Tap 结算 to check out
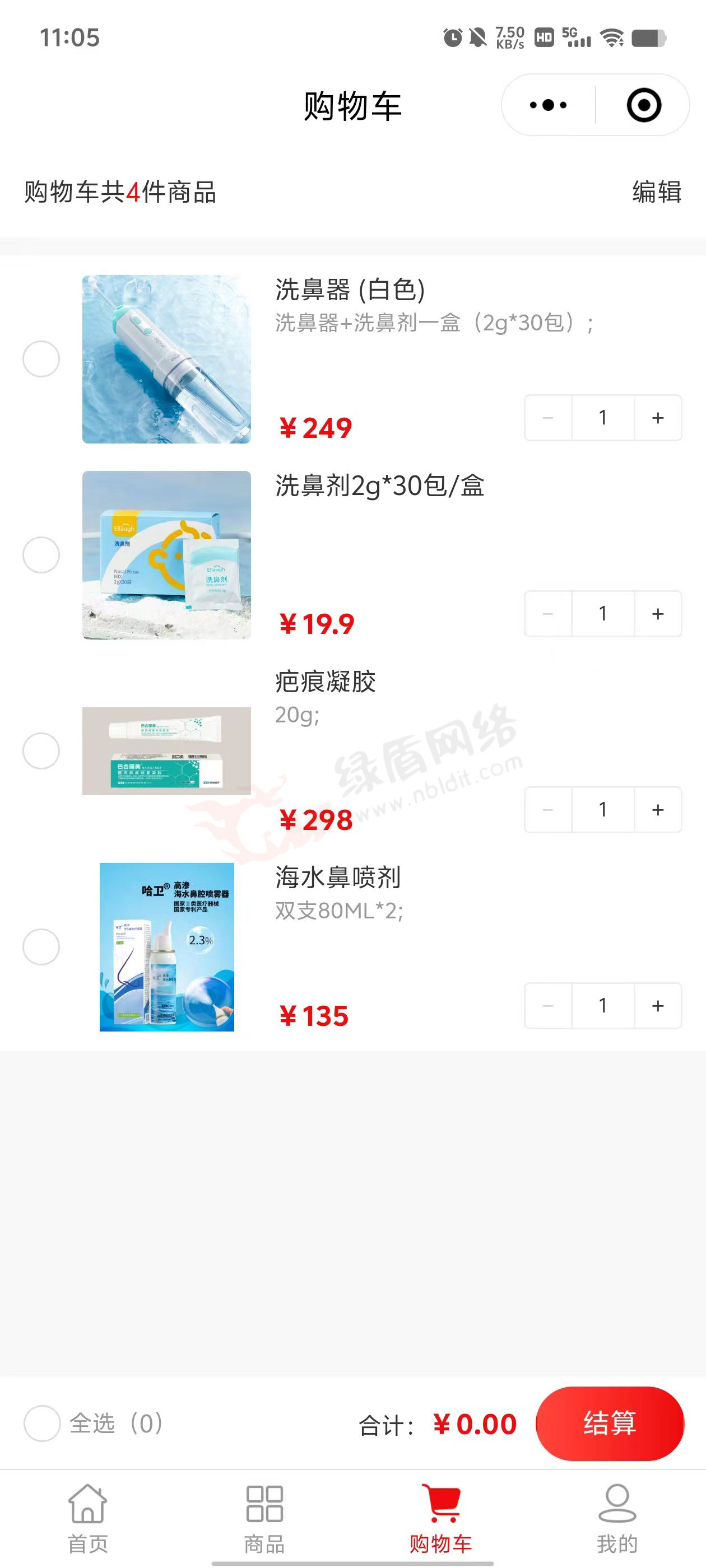Screen dimensions: 706x1568 [x=609, y=1423]
